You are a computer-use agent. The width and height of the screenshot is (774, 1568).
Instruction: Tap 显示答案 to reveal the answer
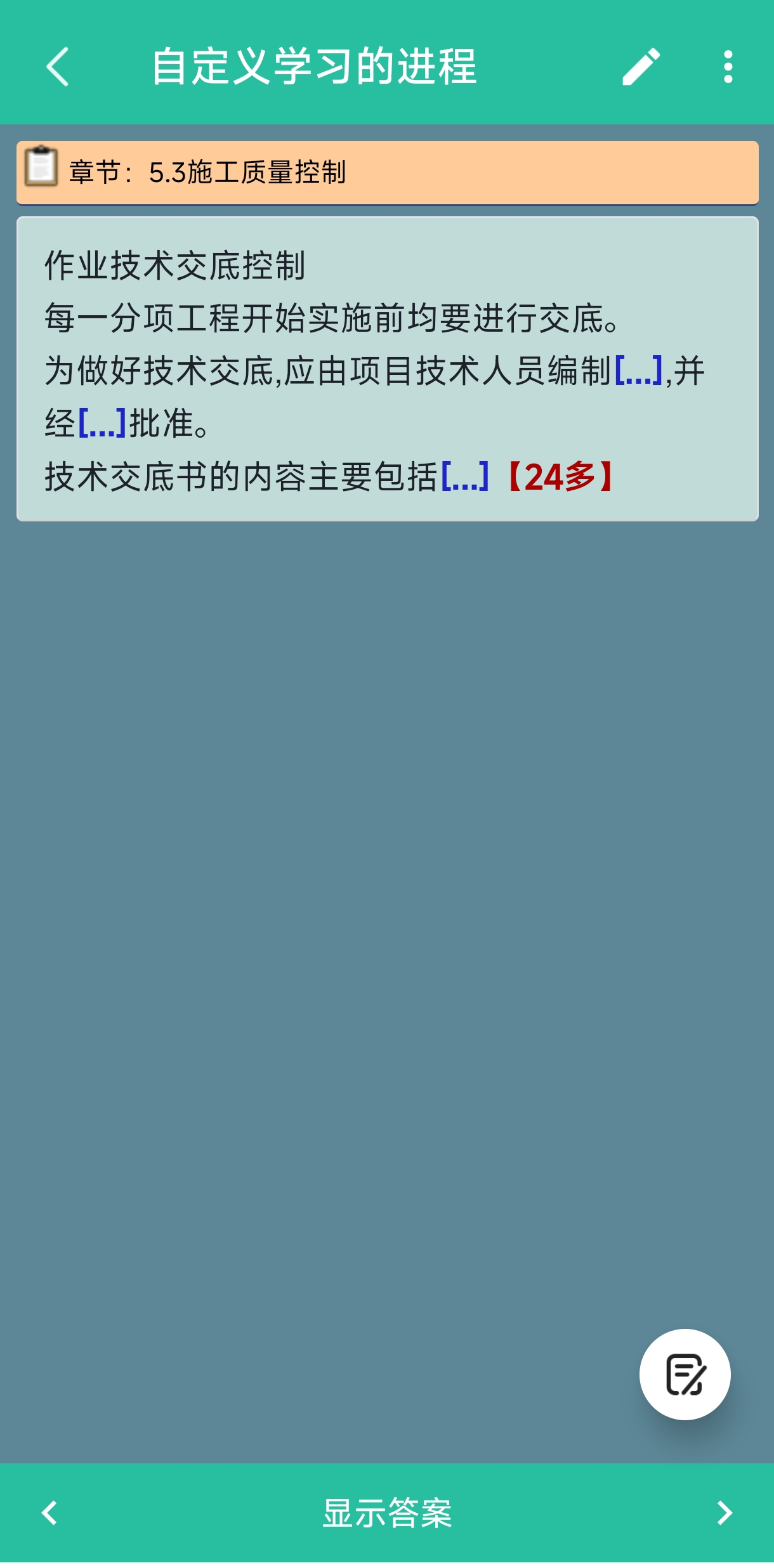coord(387,1513)
